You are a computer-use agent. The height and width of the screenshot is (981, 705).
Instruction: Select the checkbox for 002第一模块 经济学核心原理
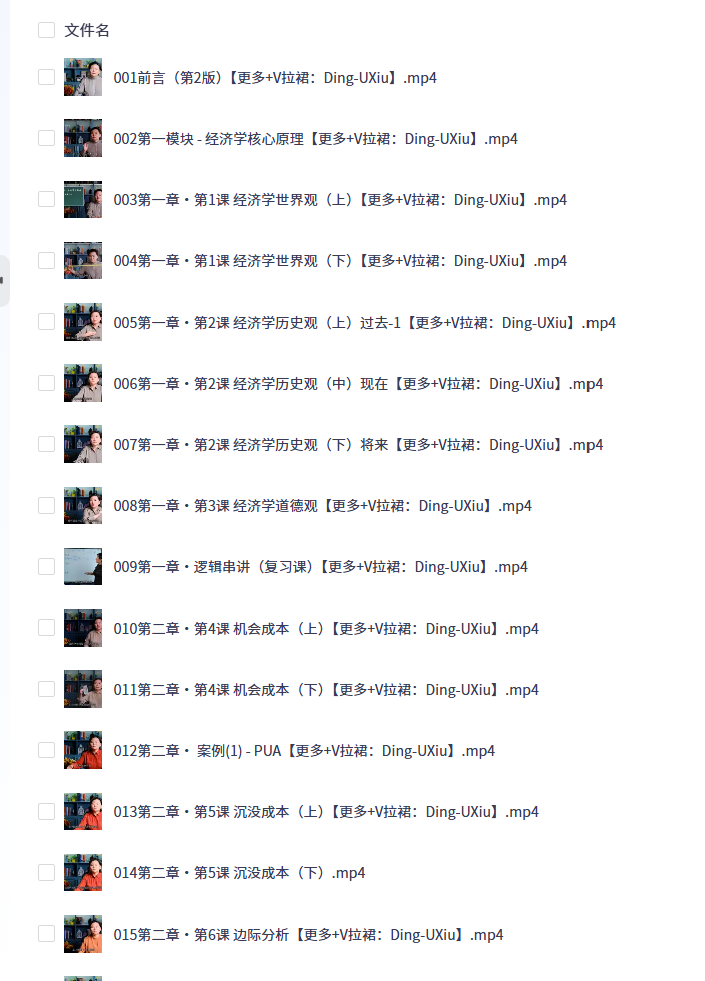pos(46,138)
